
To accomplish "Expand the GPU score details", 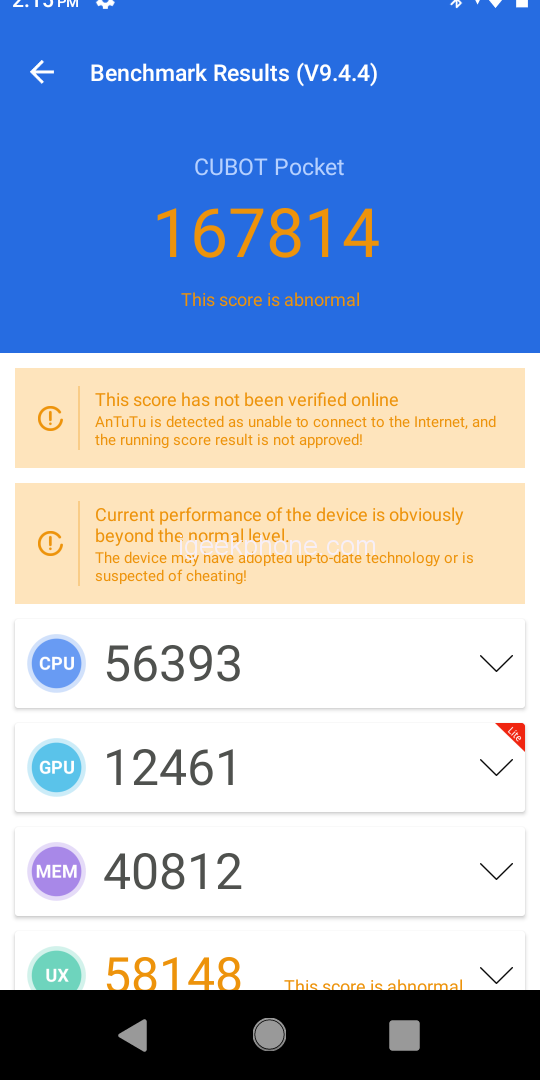I will click(496, 767).
